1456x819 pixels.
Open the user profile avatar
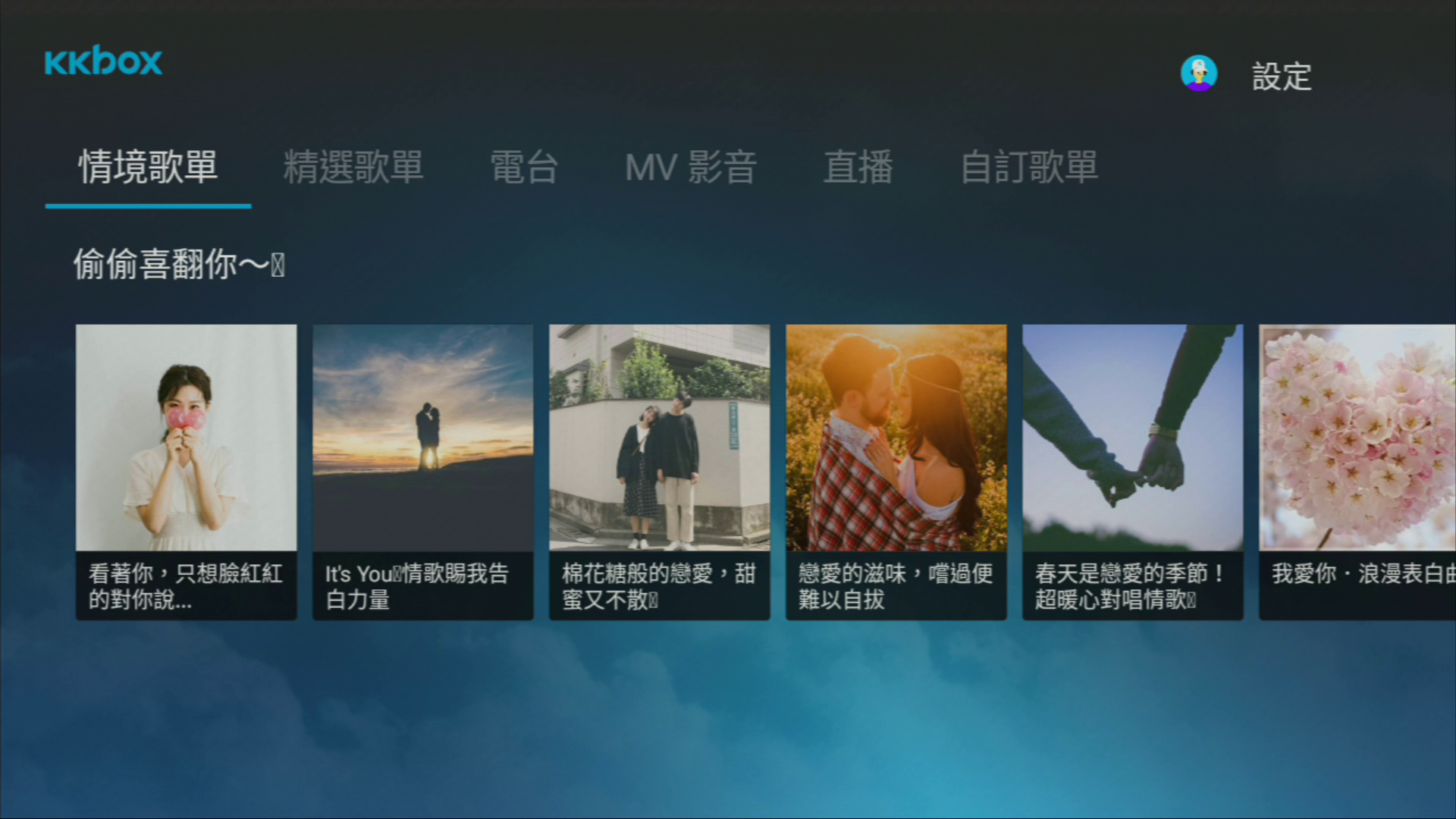(1198, 74)
